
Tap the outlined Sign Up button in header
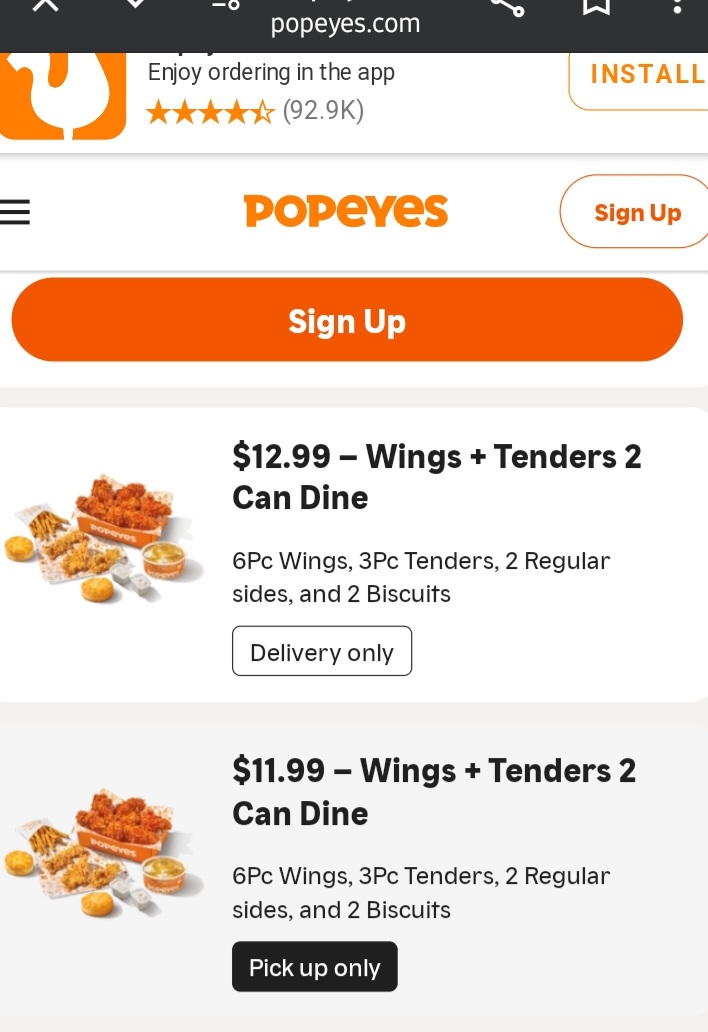point(635,212)
